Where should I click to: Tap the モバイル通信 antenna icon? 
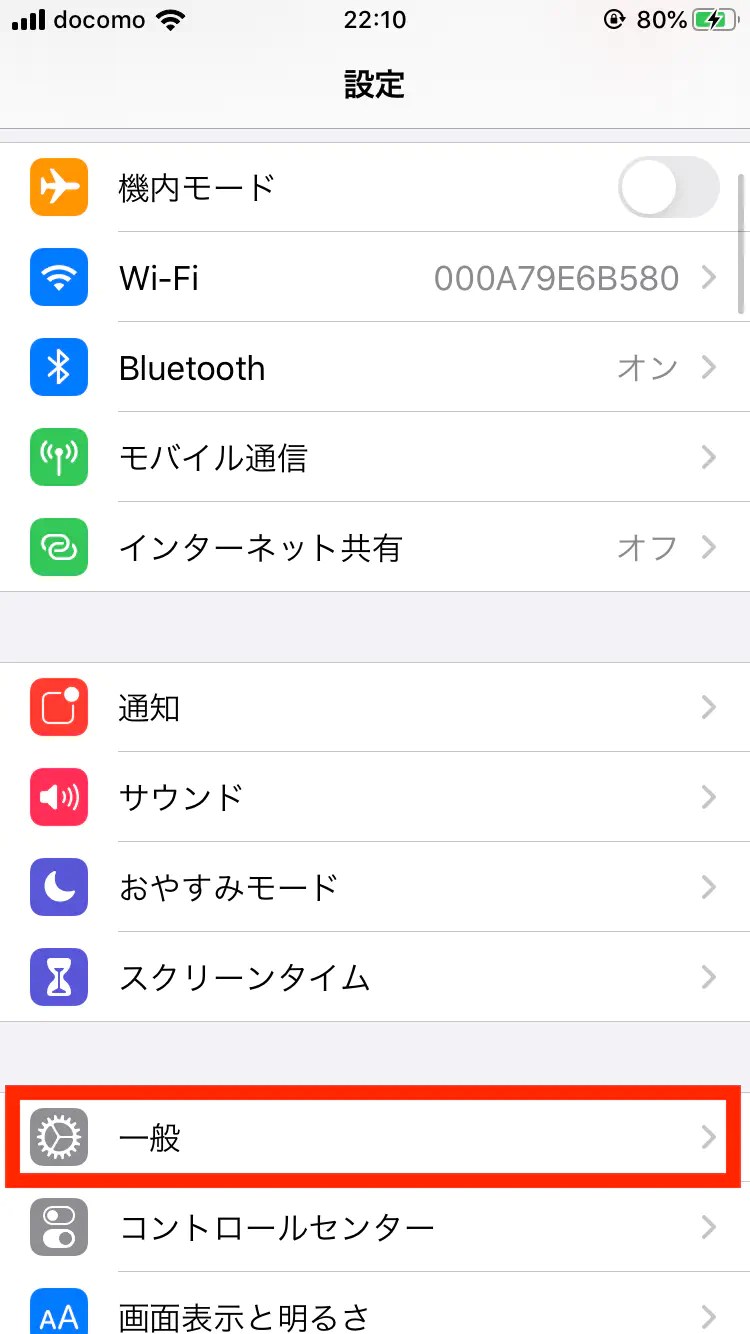click(57, 457)
